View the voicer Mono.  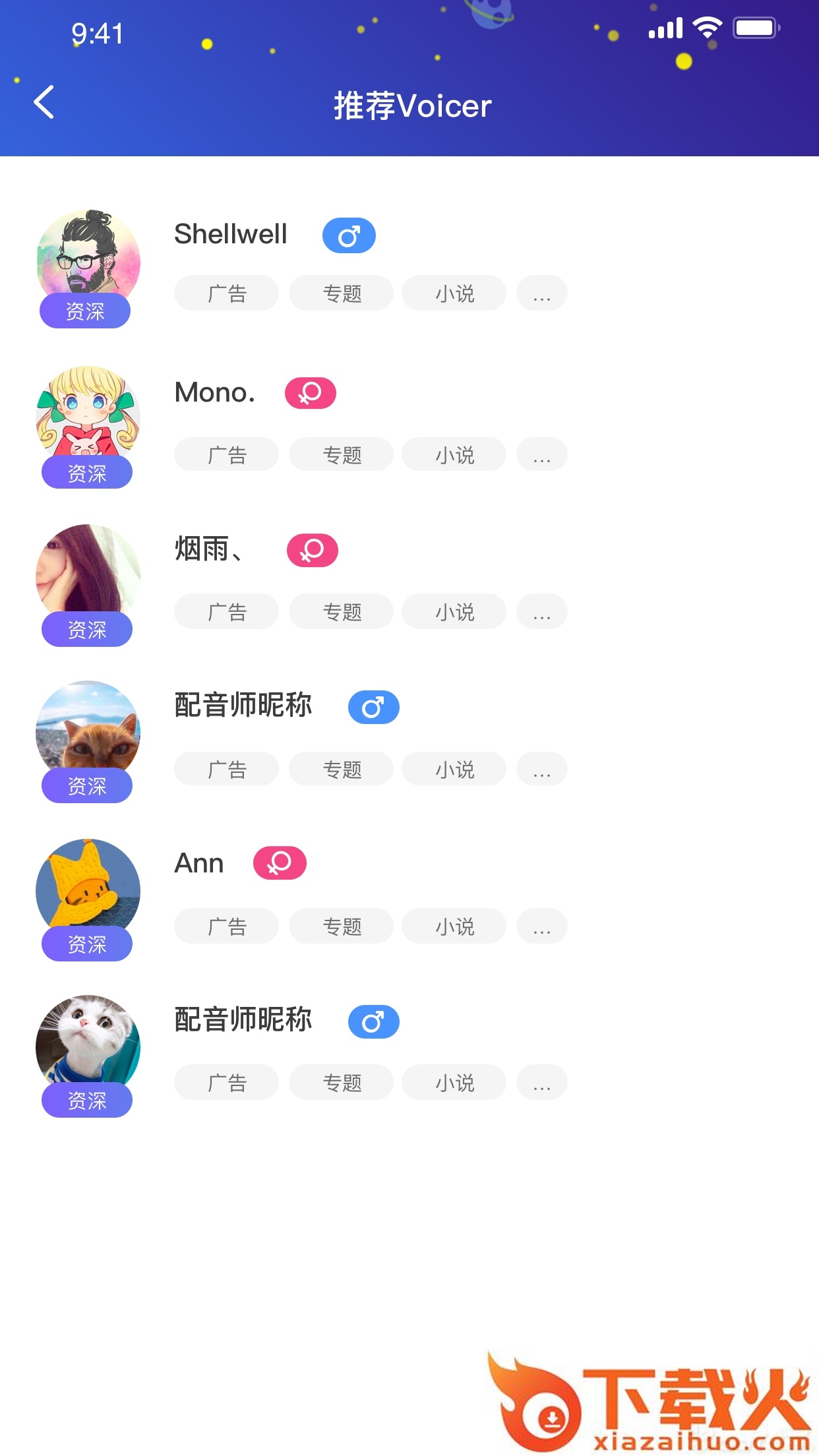(x=214, y=393)
